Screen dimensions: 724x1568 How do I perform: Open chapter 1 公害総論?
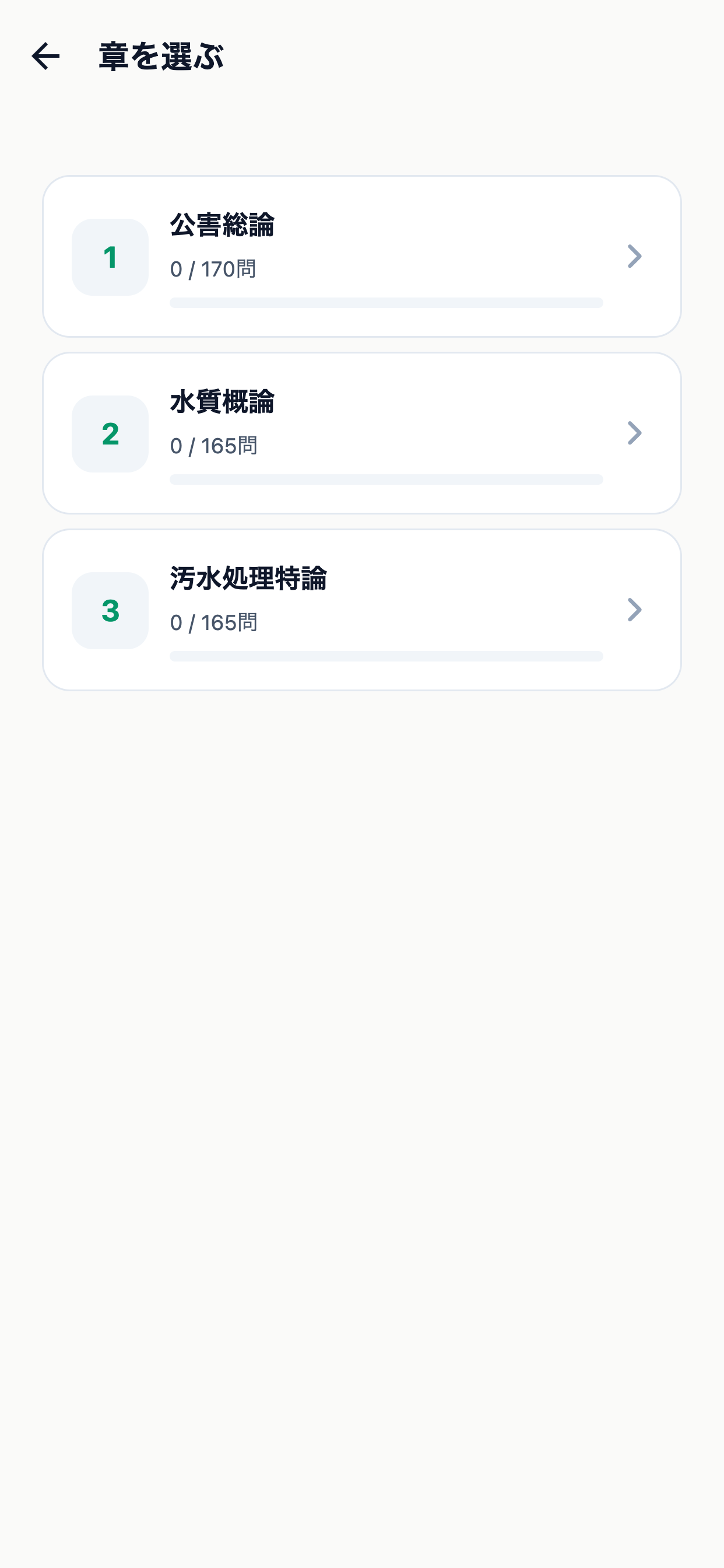(361, 256)
